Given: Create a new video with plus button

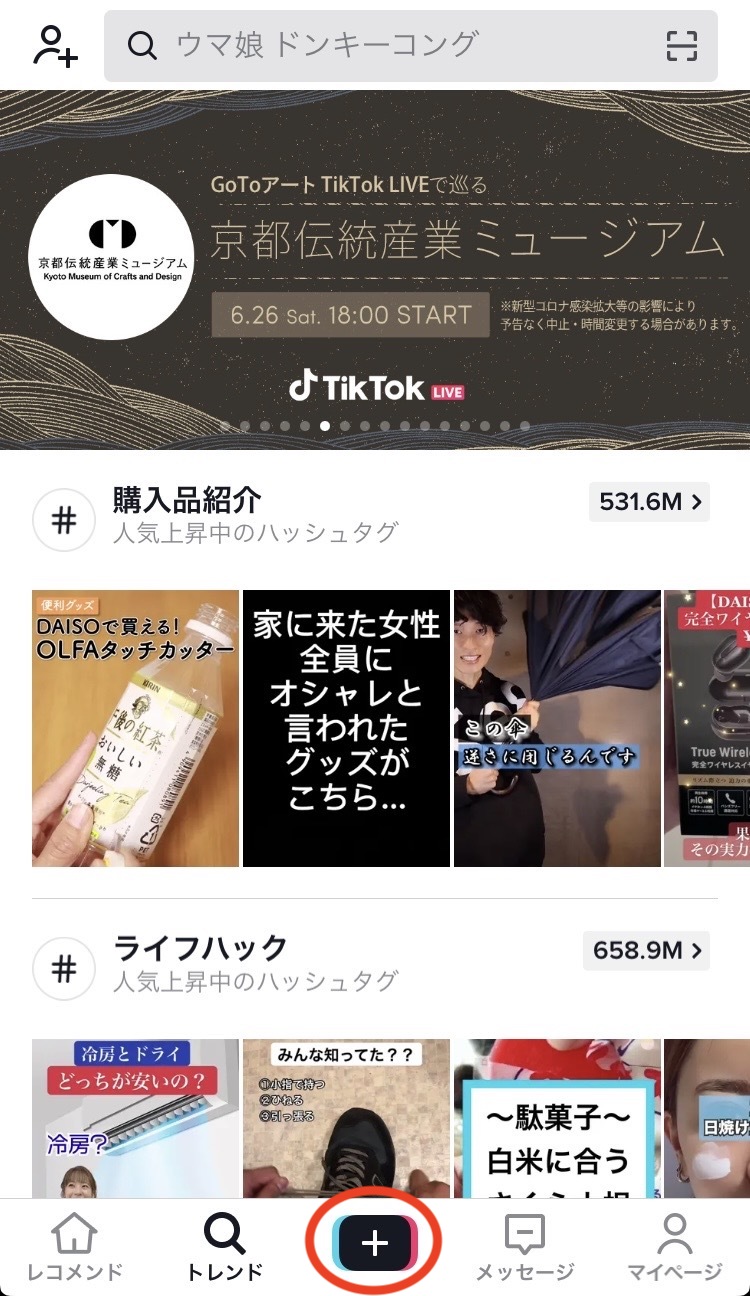Looking at the screenshot, I should tap(374, 1242).
